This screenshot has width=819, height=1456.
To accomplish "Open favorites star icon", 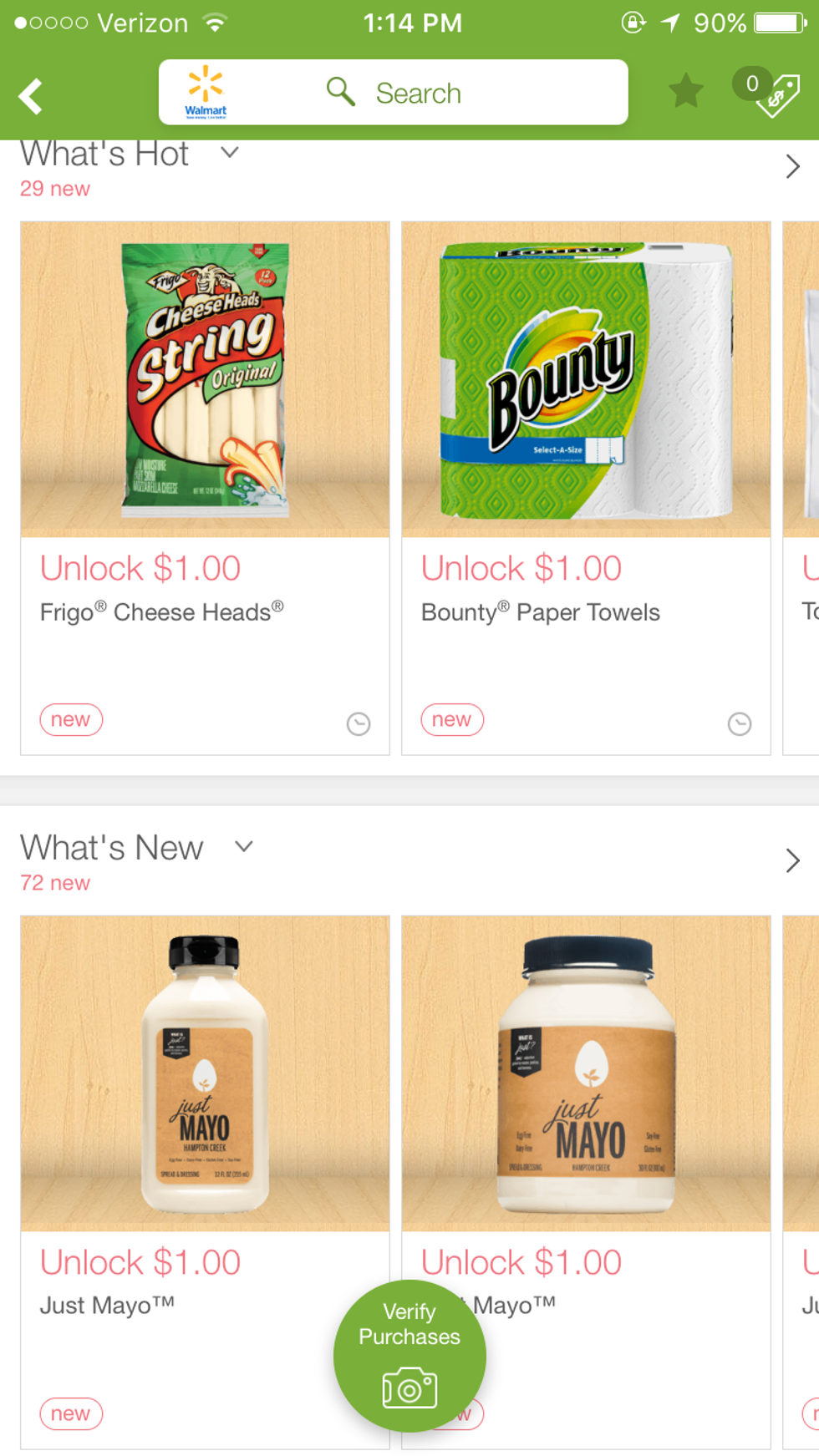I will pyautogui.click(x=685, y=91).
